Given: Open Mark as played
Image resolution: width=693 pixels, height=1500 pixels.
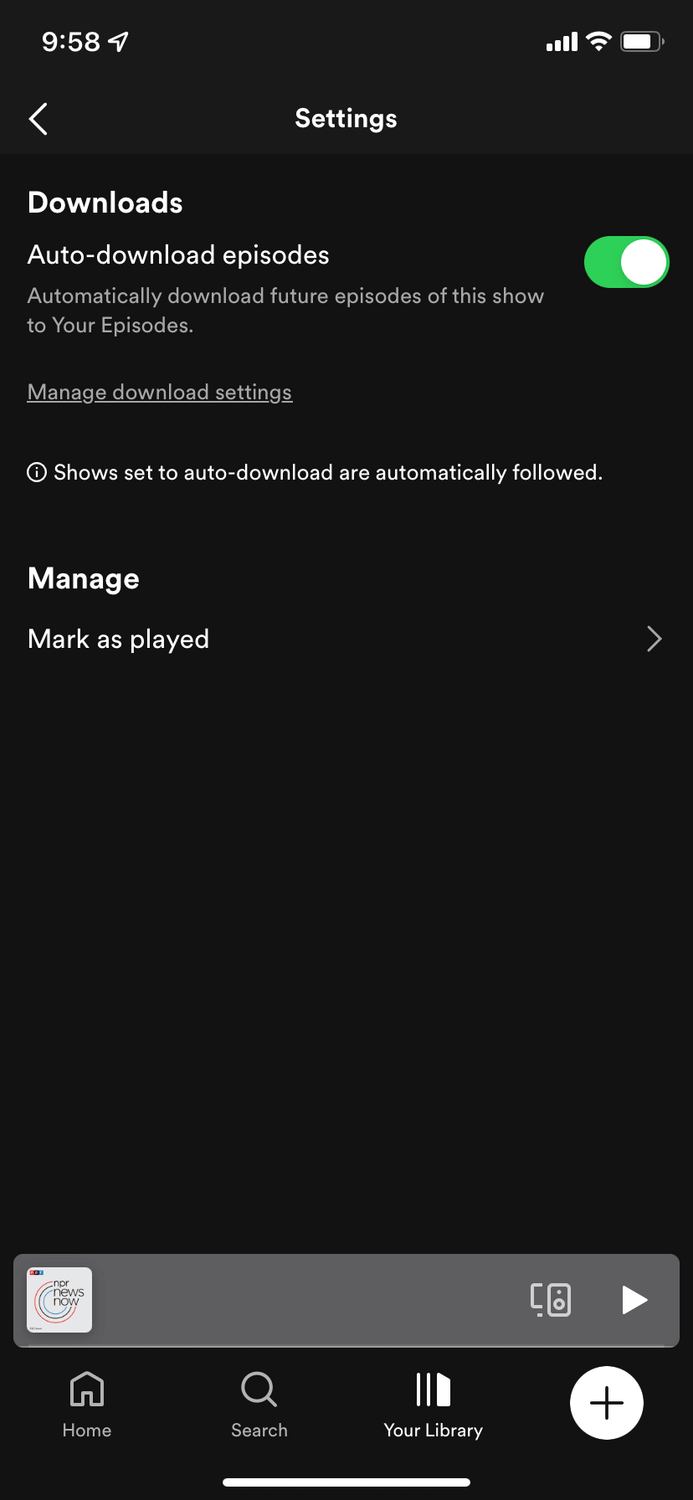Looking at the screenshot, I should (x=345, y=639).
